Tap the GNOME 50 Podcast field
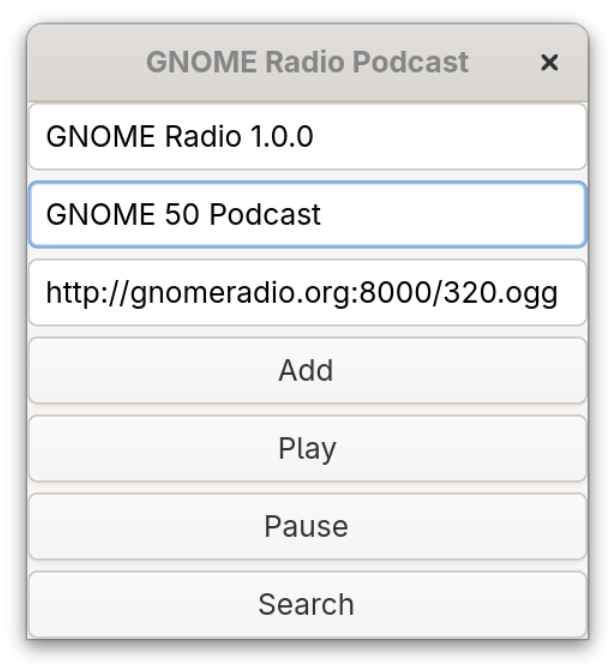The image size is (616, 672). point(307,214)
